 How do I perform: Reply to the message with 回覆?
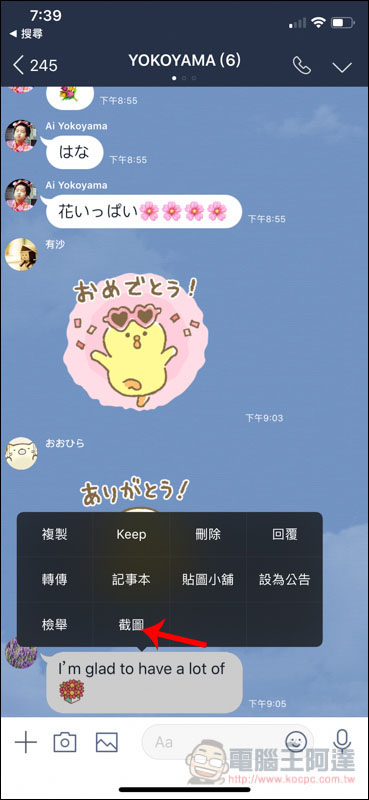[x=284, y=534]
